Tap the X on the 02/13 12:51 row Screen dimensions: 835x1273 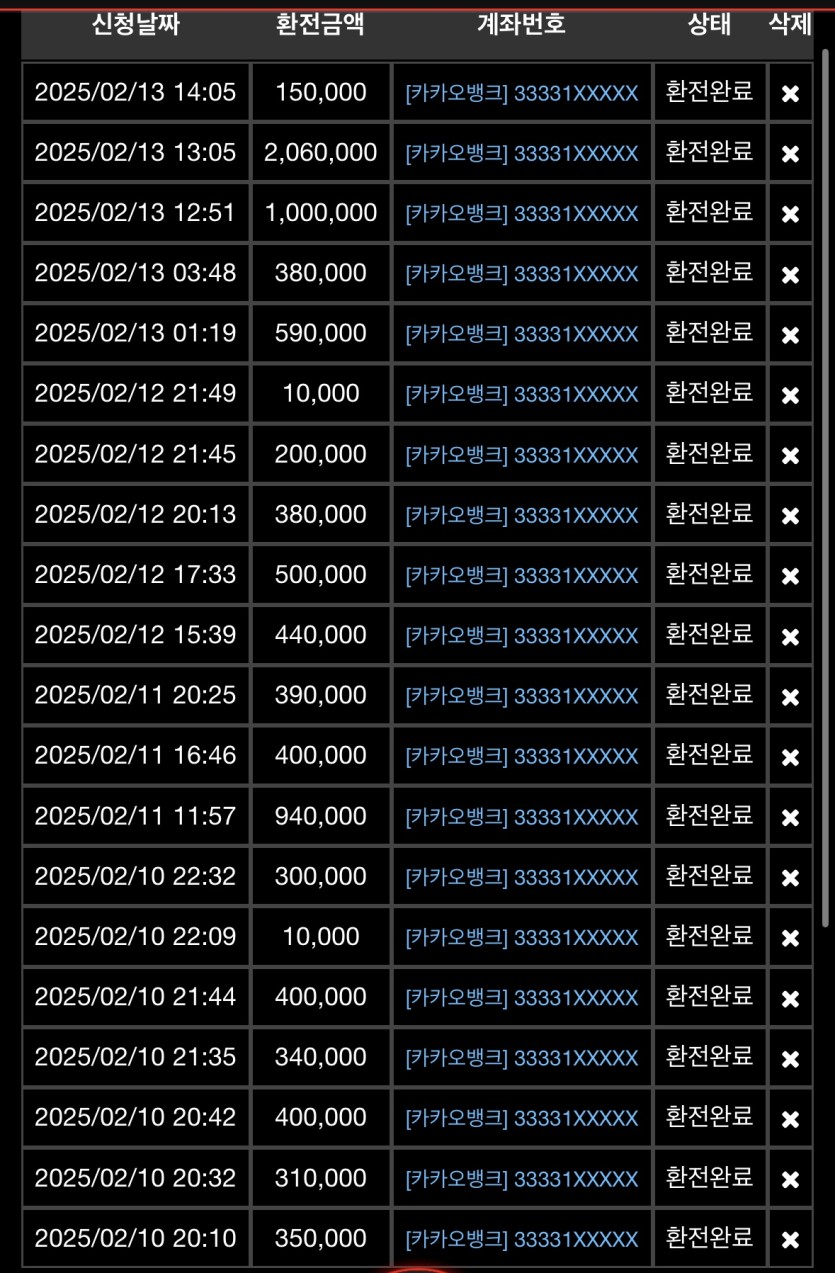[790, 214]
